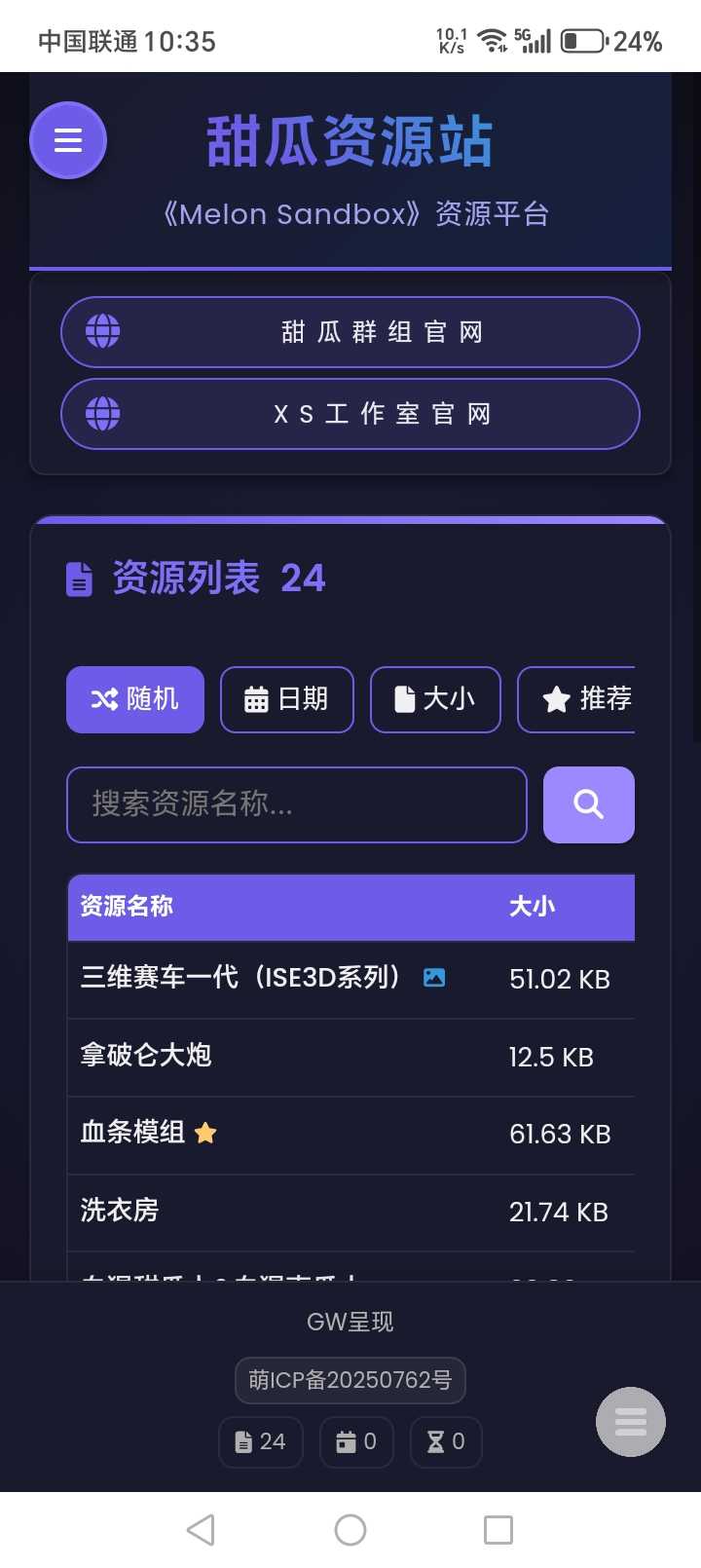Screen dimensions: 701x1568
Task: Open resource 三维赛车一代（ISE3D系列）
Action: [x=240, y=978]
